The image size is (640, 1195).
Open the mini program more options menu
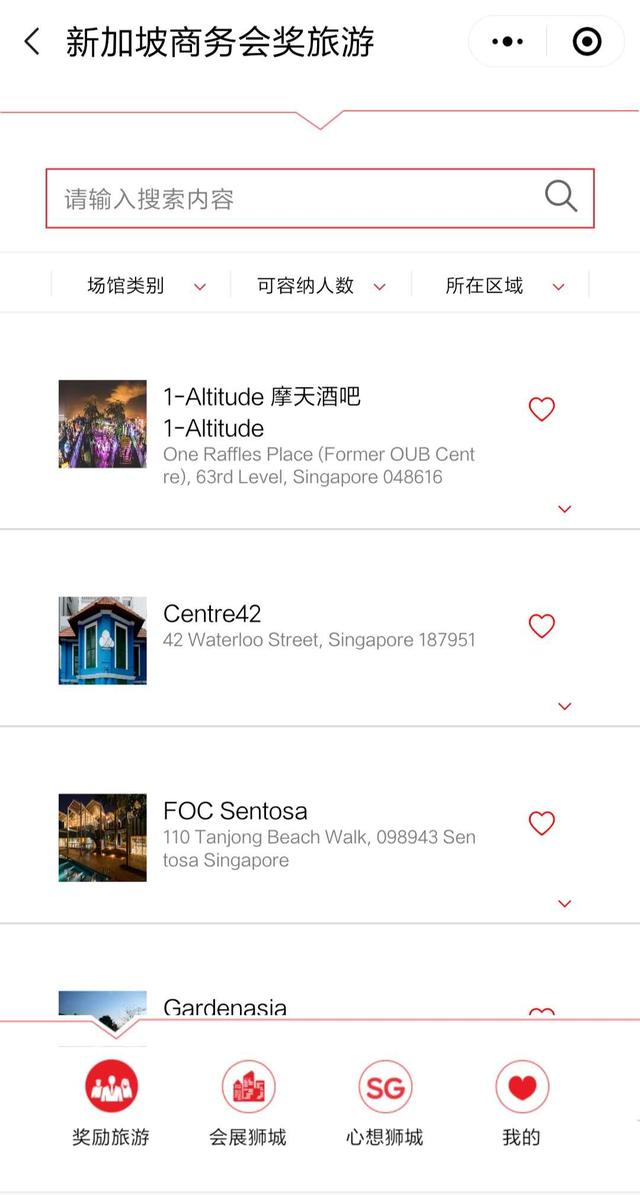coord(508,42)
